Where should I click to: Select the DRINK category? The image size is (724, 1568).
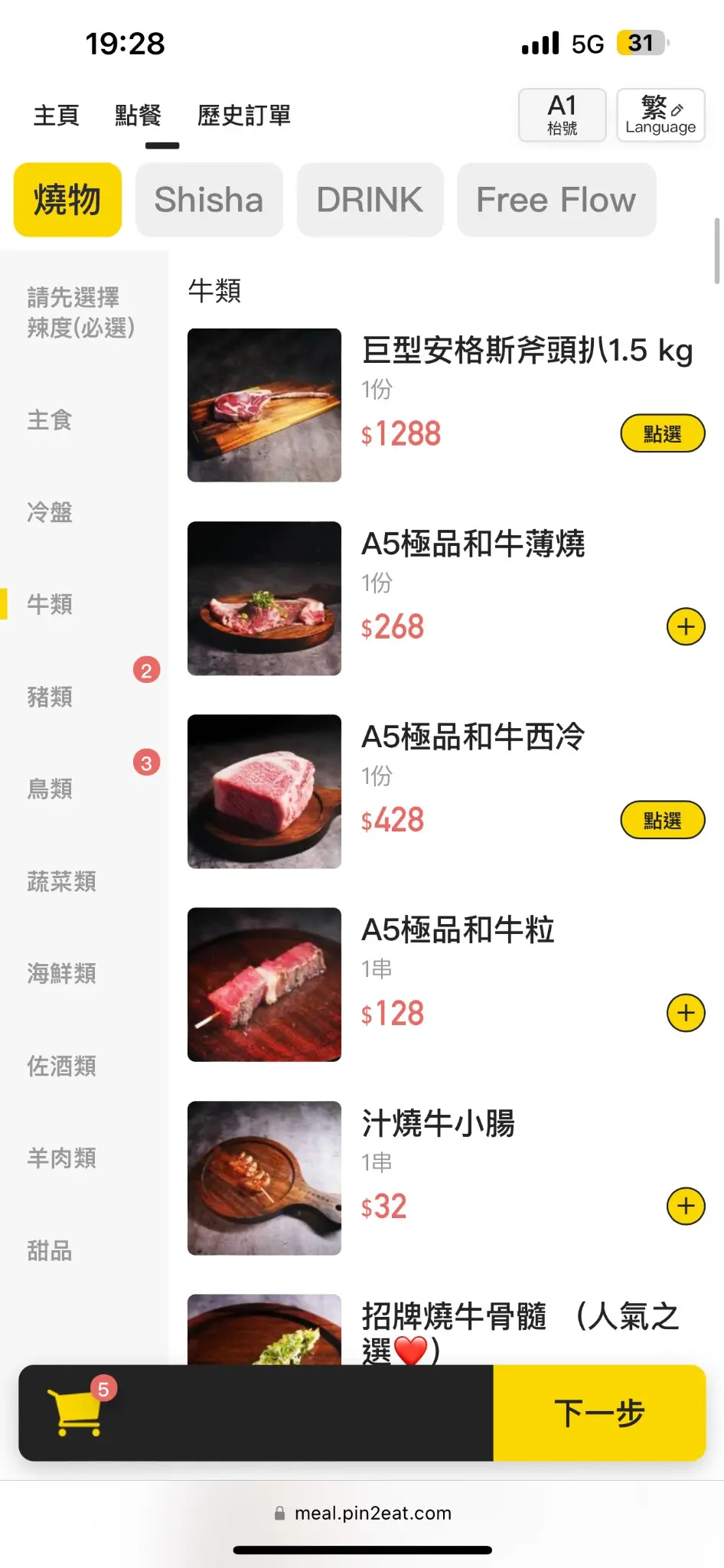click(370, 200)
